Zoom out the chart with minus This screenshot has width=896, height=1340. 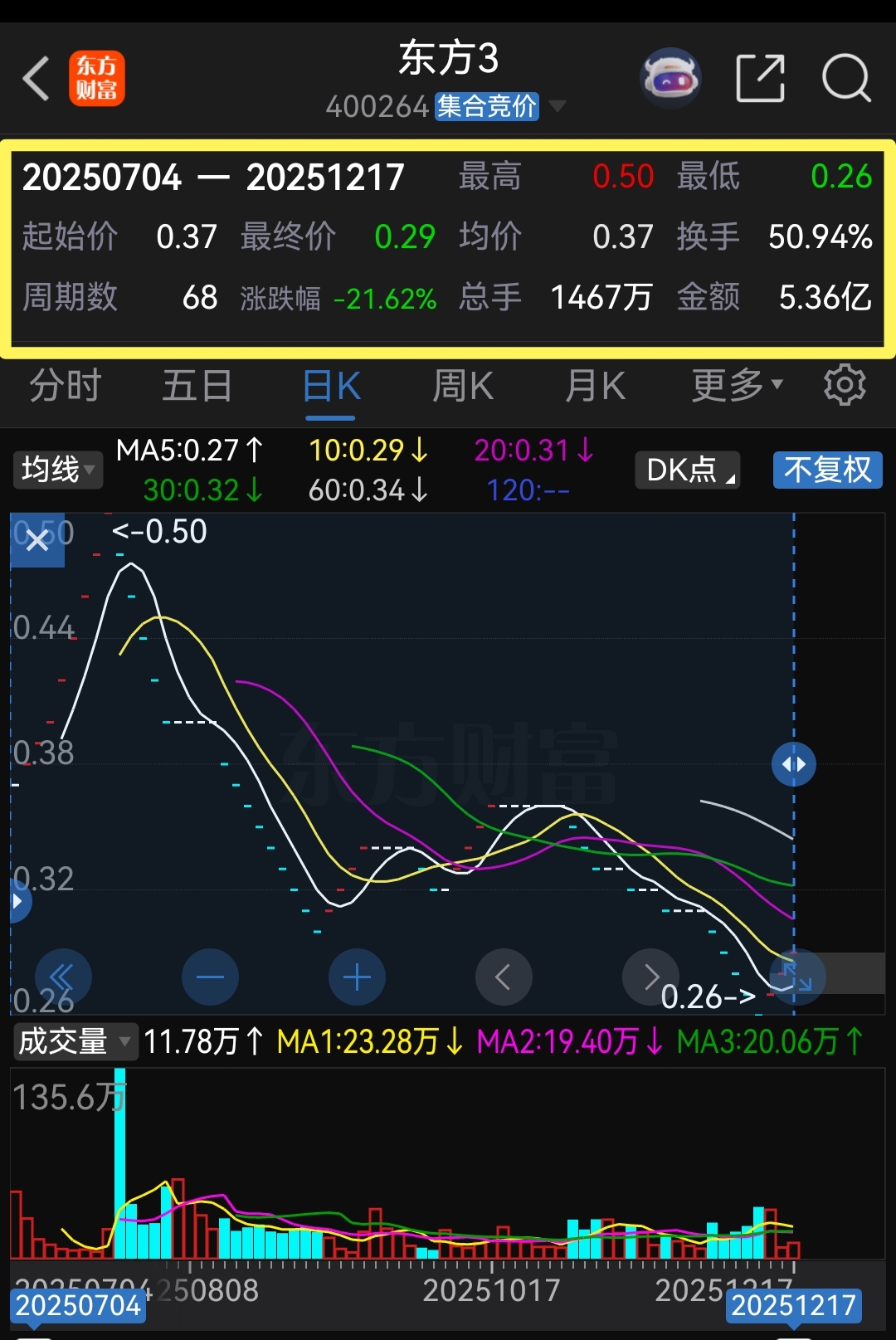(x=210, y=977)
